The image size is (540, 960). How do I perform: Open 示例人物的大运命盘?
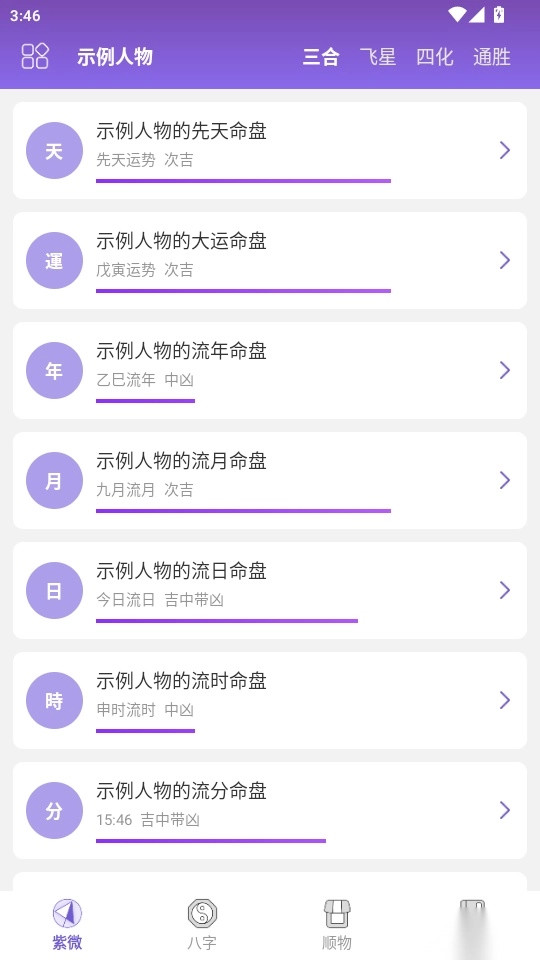pyautogui.click(x=270, y=261)
